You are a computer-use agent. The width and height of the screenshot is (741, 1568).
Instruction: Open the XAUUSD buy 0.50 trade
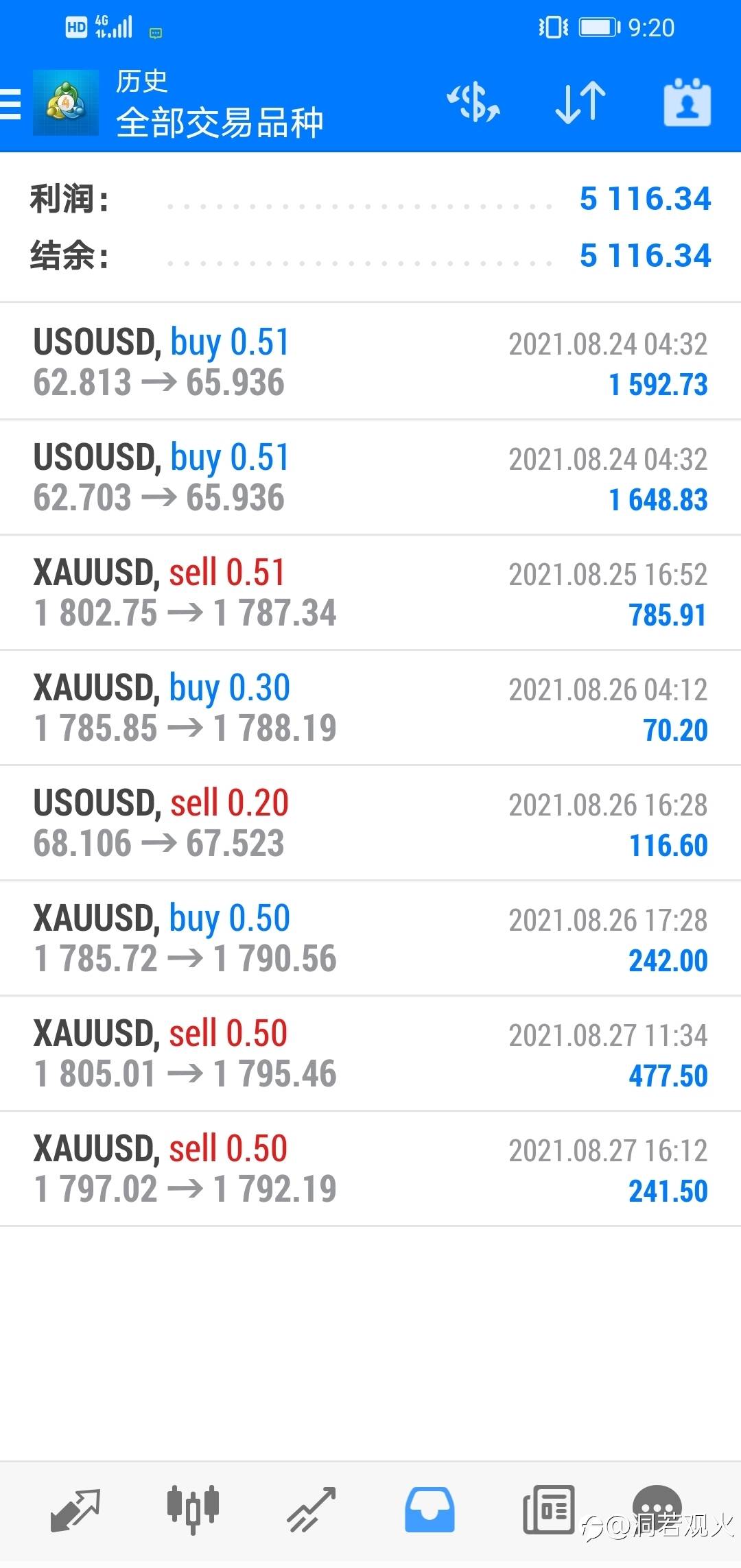(370, 938)
